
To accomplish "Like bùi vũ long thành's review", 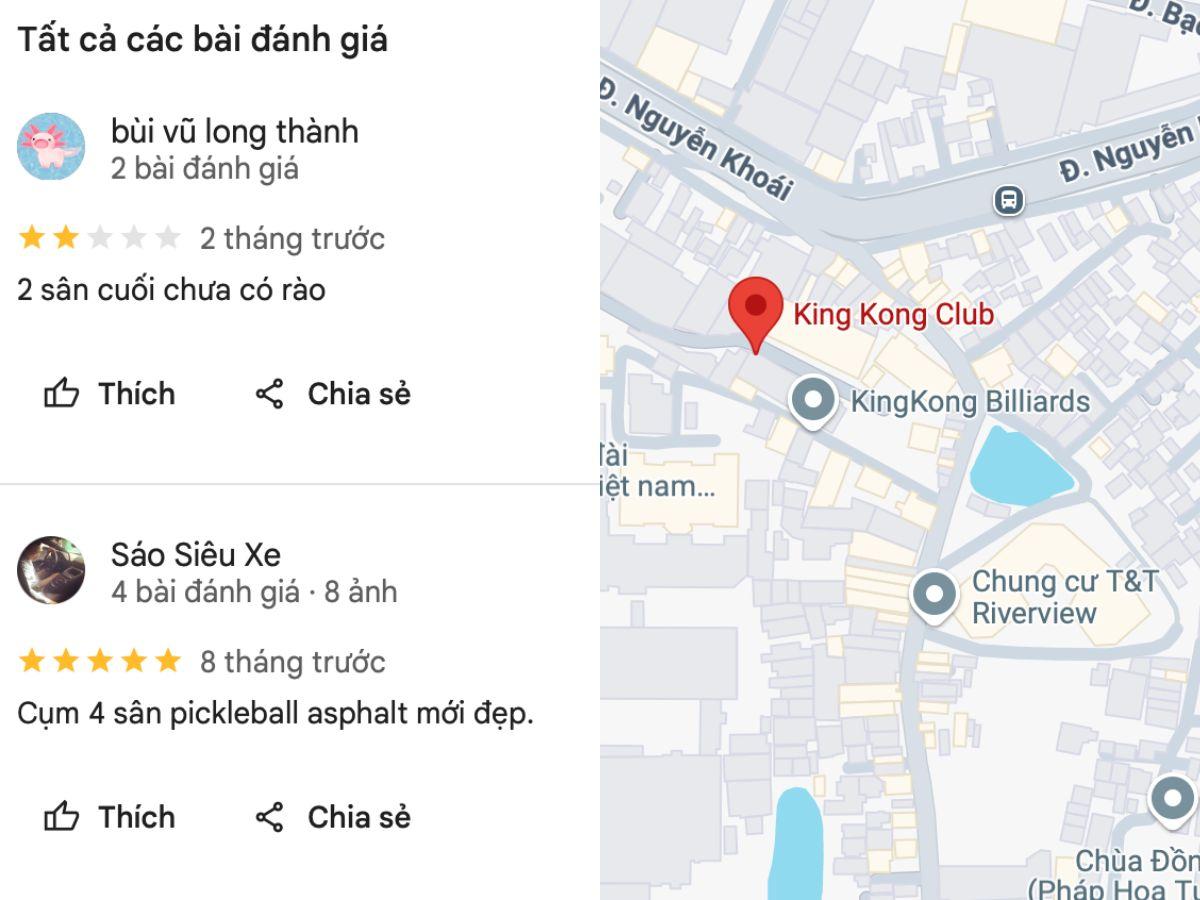I will [110, 394].
